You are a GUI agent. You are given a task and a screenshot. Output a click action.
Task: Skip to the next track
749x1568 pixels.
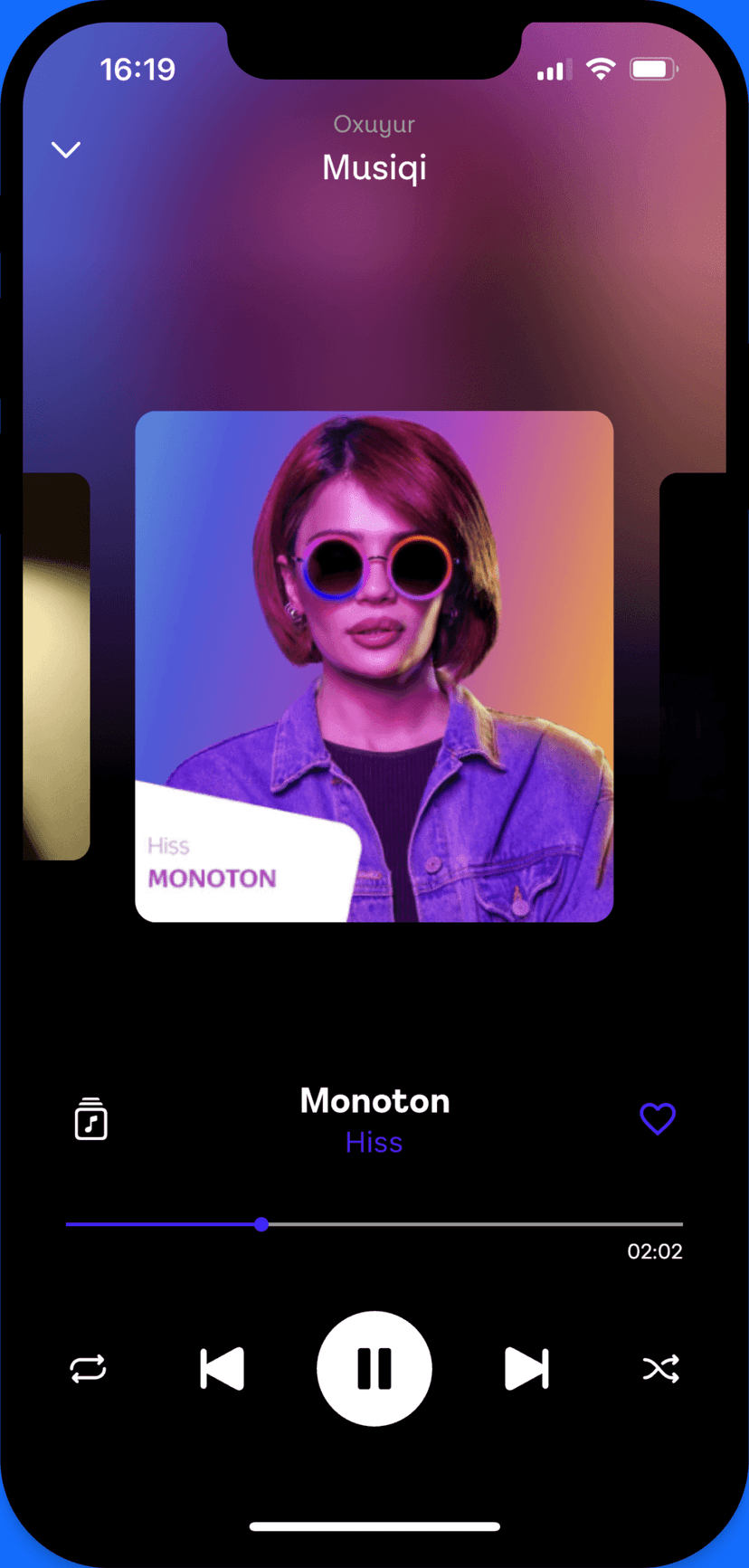click(x=526, y=1368)
